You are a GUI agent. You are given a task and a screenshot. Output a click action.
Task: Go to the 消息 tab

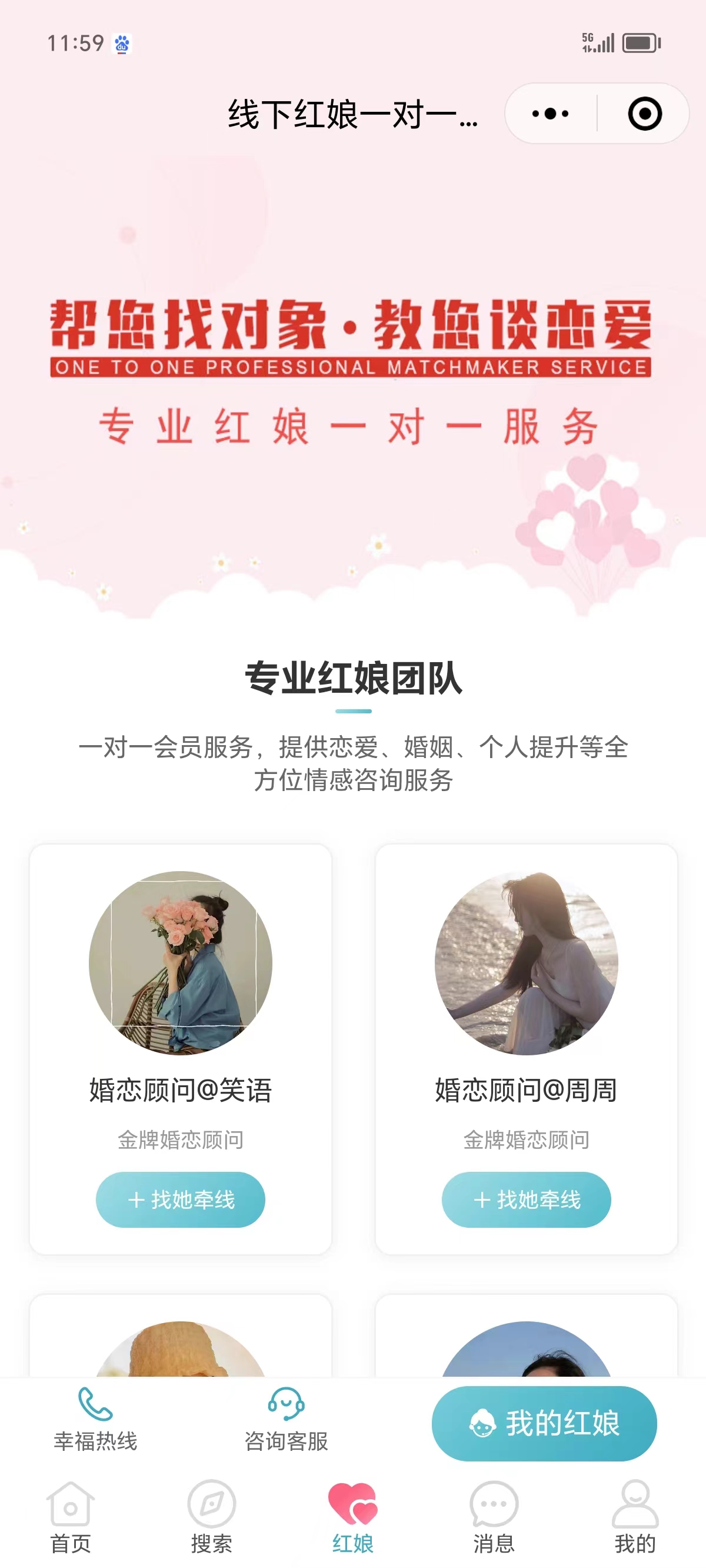pyautogui.click(x=494, y=1517)
